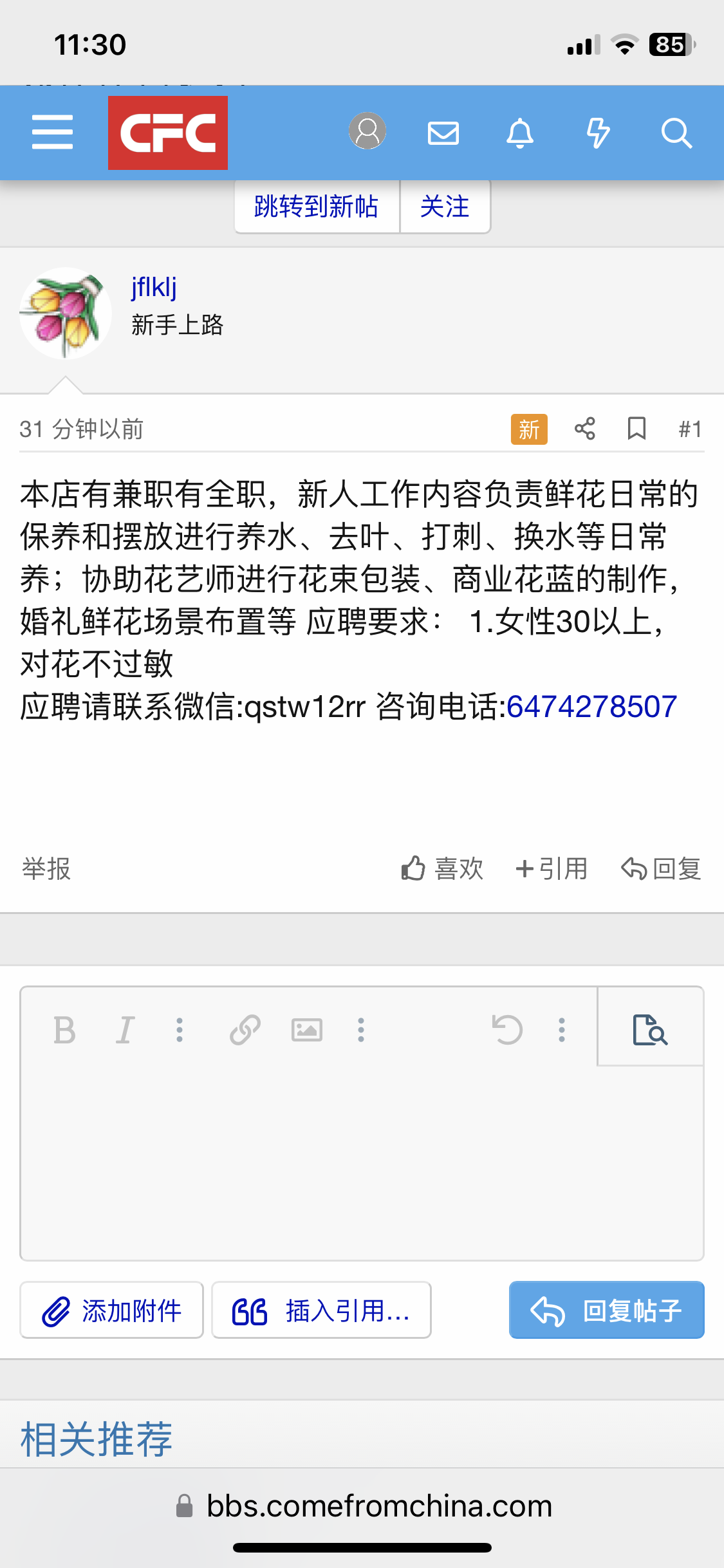Add an attachment with 添加附件

(112, 1311)
